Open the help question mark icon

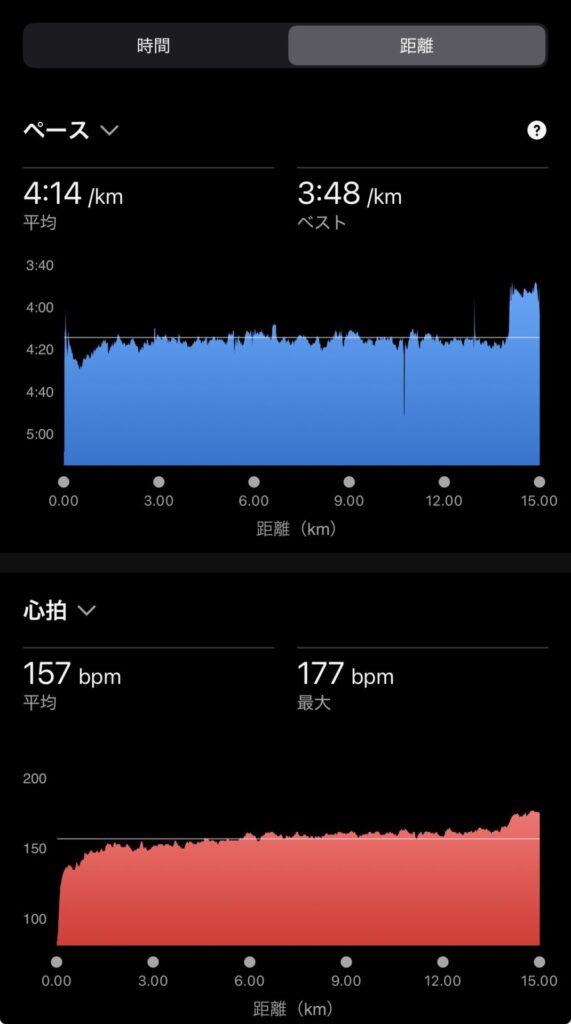[536, 131]
